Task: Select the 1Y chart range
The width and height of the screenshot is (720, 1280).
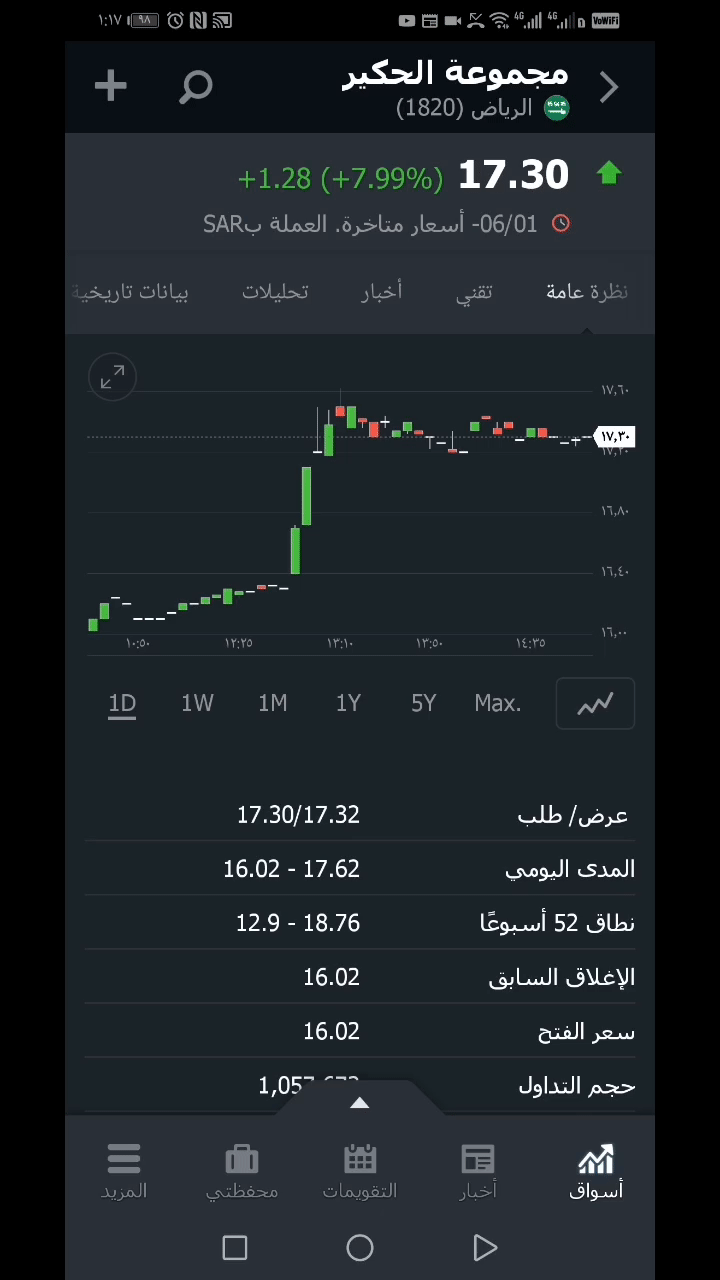Action: coord(348,703)
